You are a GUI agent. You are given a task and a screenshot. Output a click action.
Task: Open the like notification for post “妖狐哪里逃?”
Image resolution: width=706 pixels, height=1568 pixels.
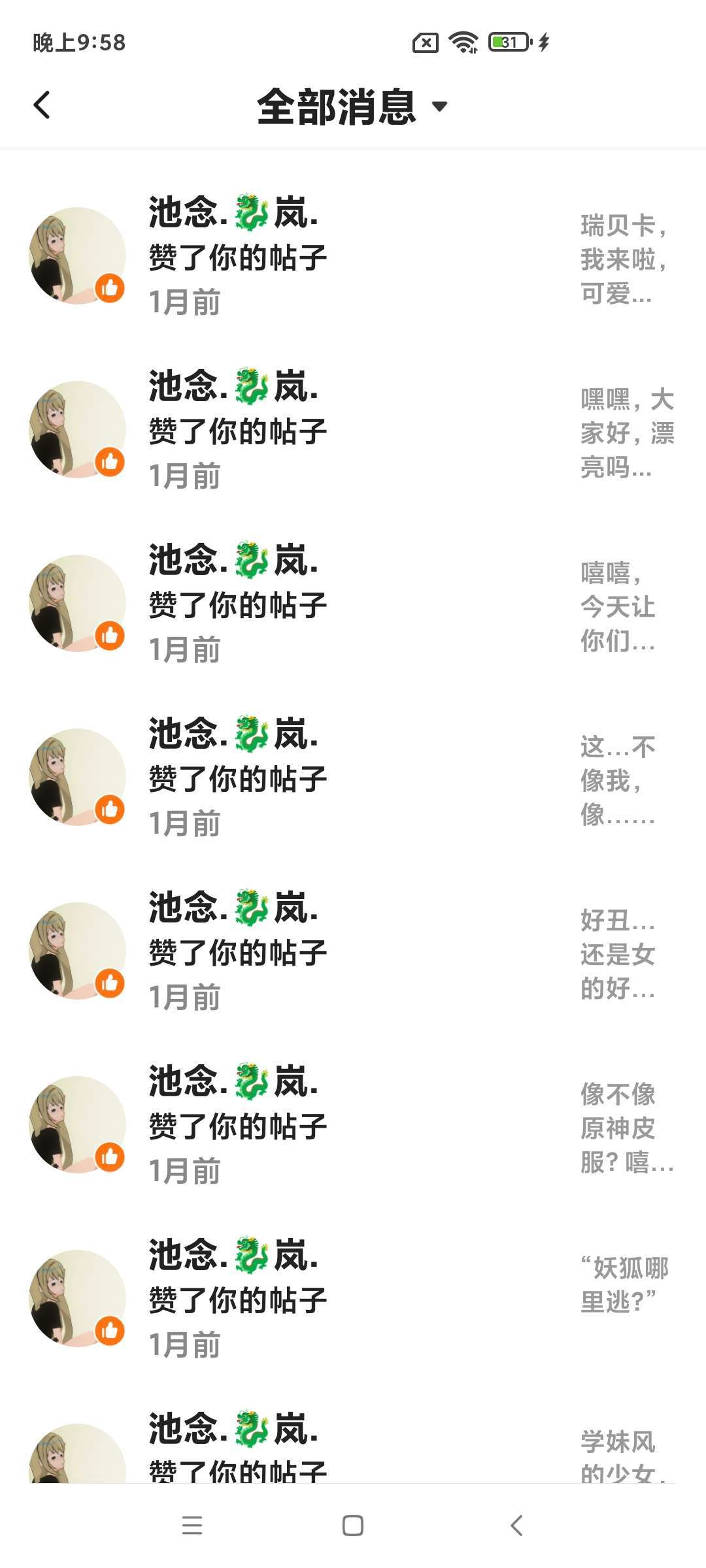tap(353, 1299)
